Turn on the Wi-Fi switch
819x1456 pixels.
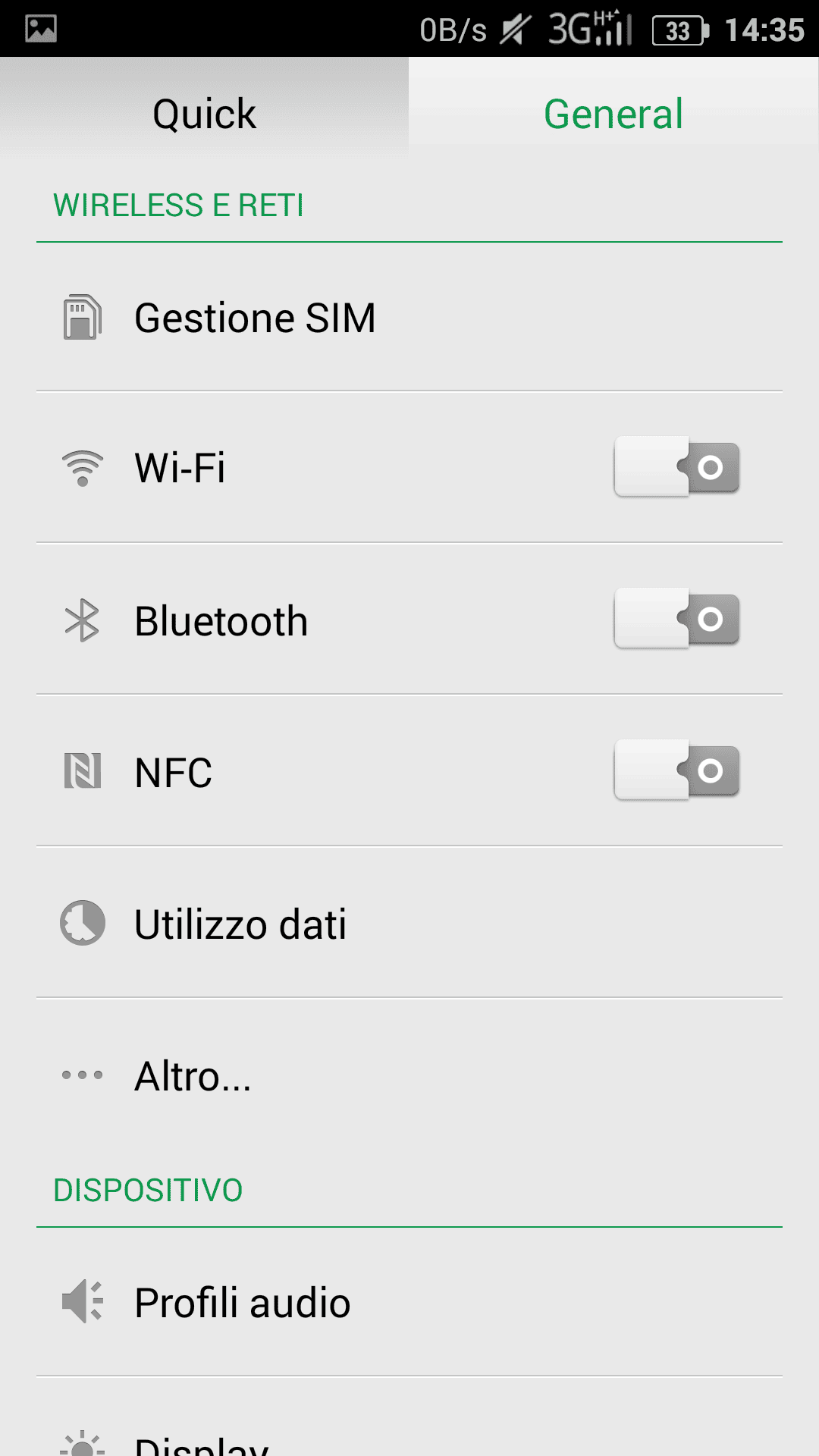pos(676,466)
